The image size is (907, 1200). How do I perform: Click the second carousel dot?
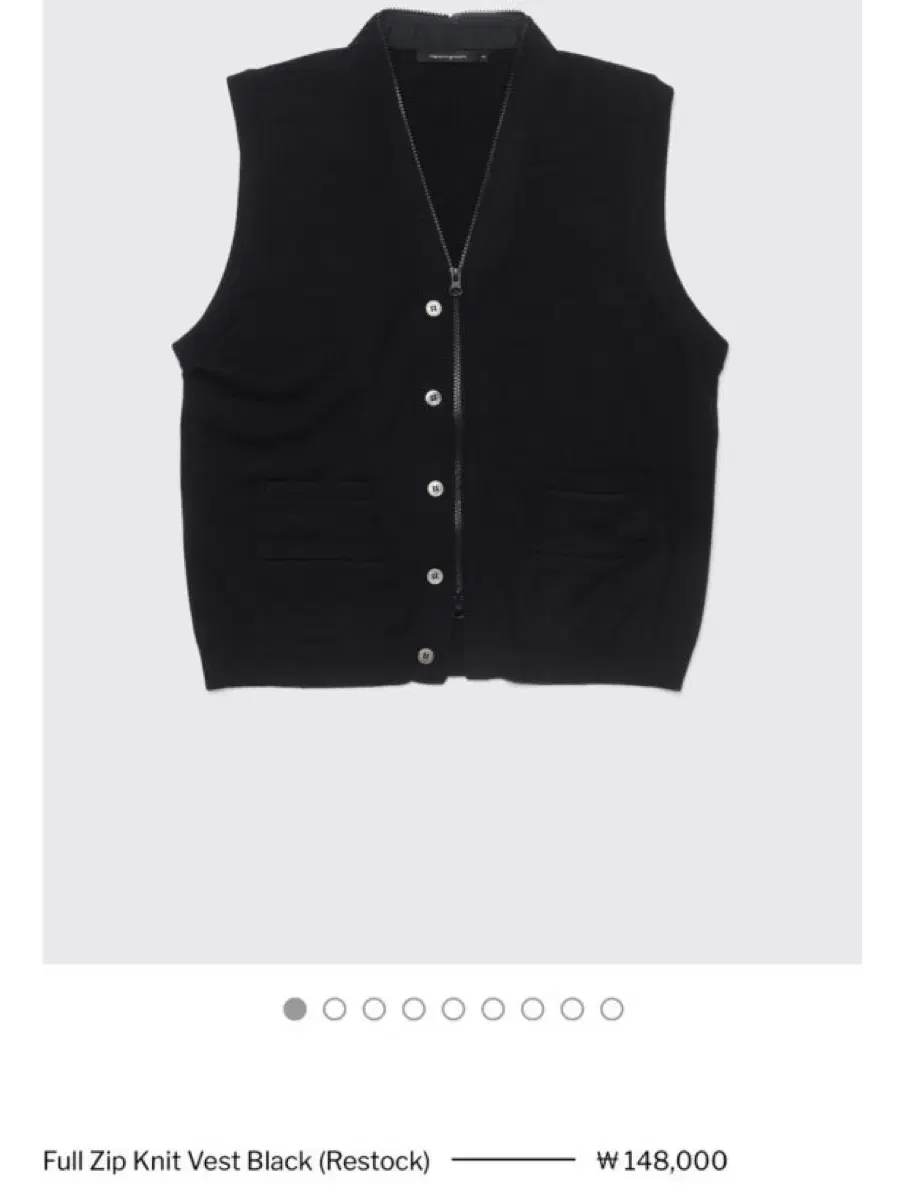click(x=332, y=1009)
